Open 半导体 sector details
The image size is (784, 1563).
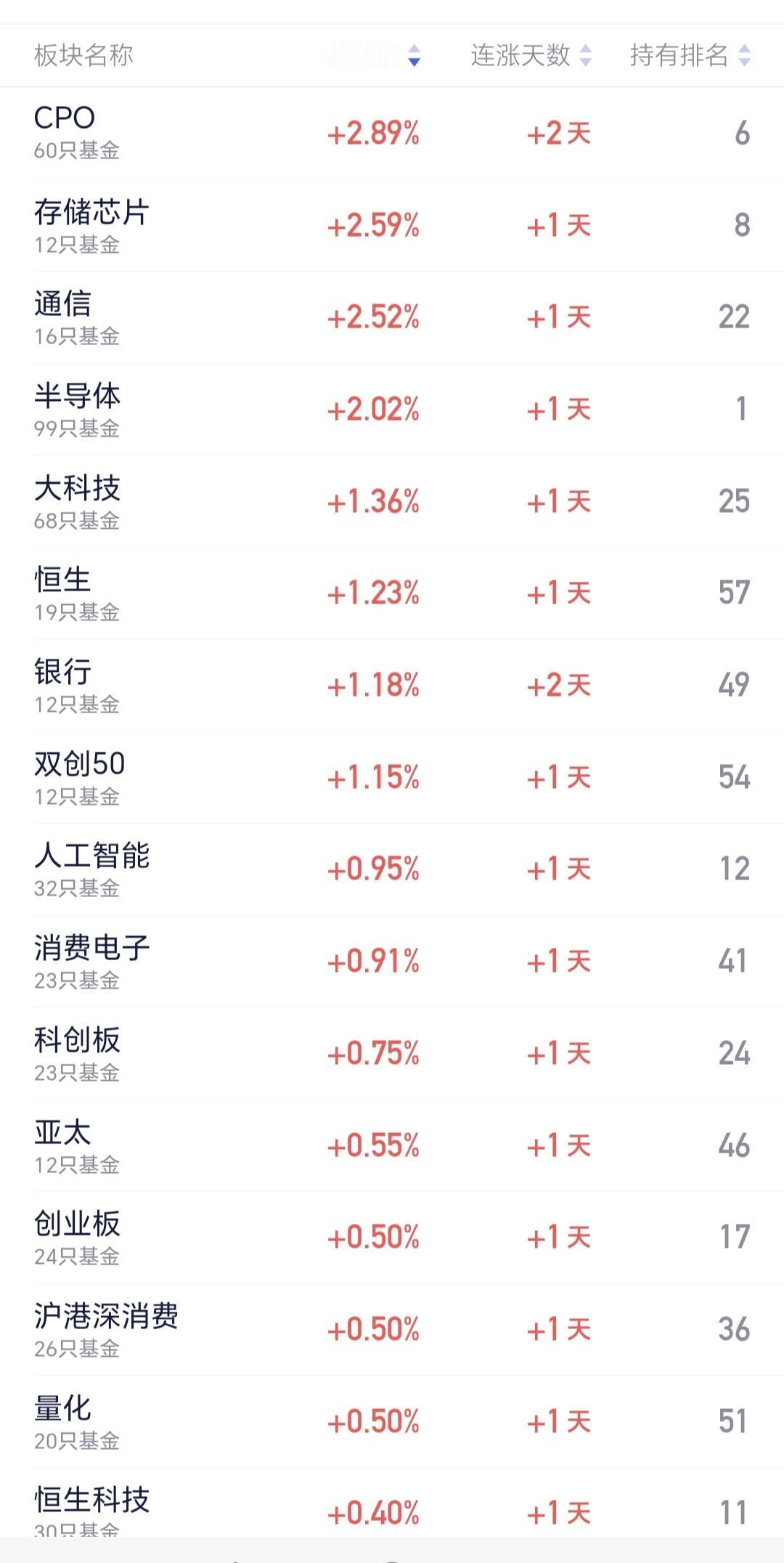tap(392, 410)
